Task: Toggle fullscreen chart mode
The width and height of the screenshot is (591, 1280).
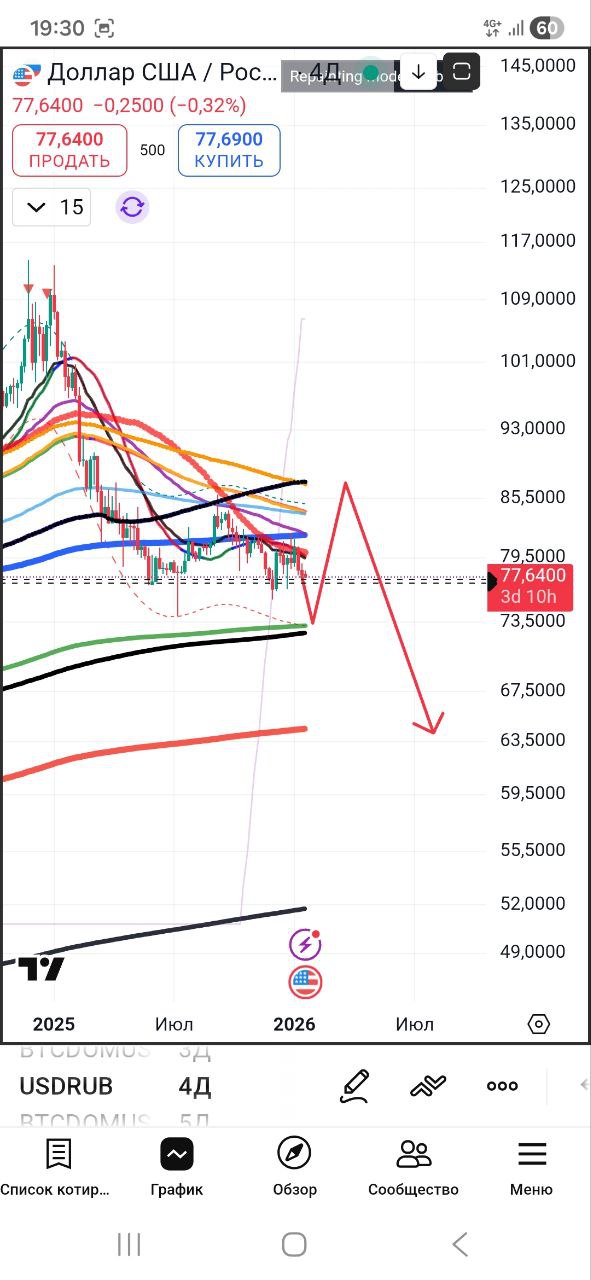Action: tap(462, 72)
